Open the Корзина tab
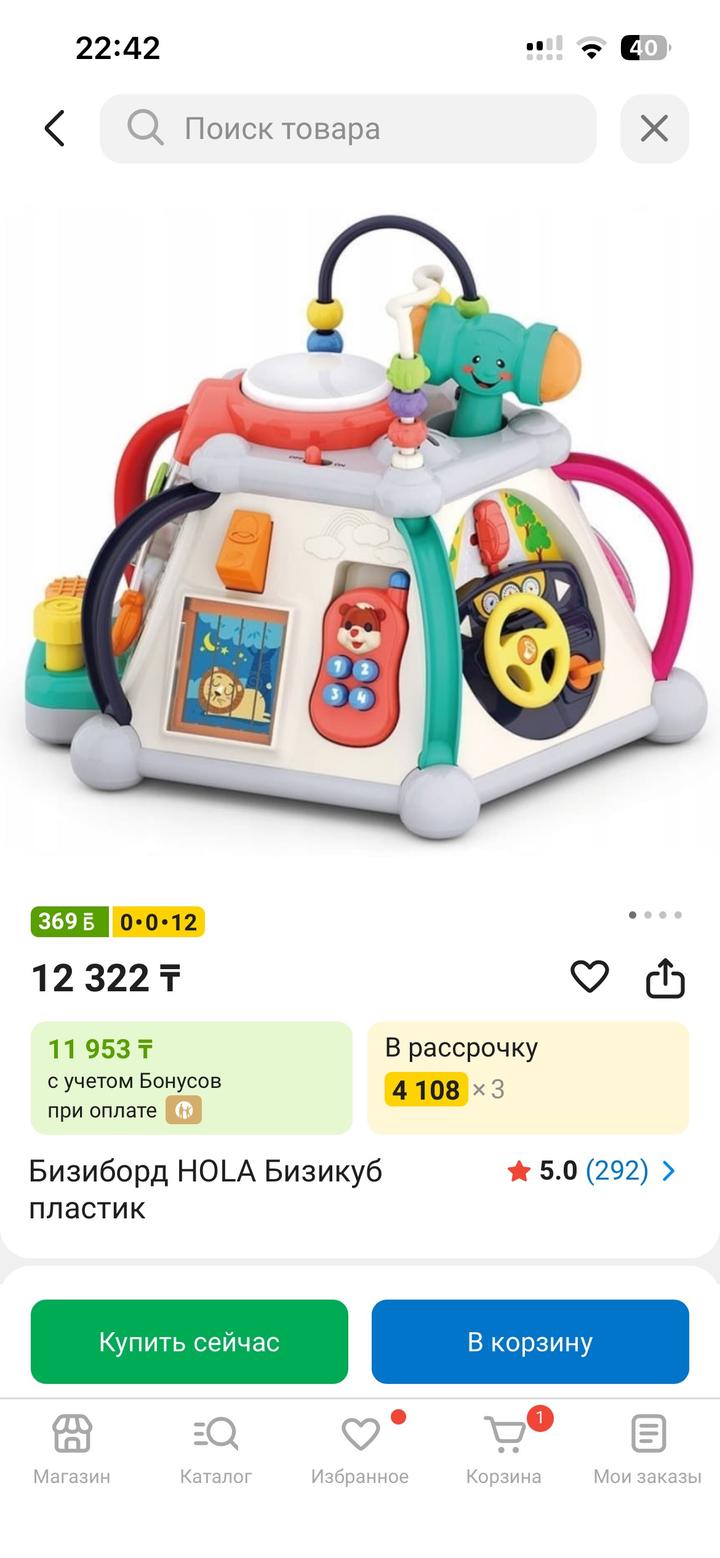Image resolution: width=720 pixels, height=1558 pixels. click(504, 1449)
